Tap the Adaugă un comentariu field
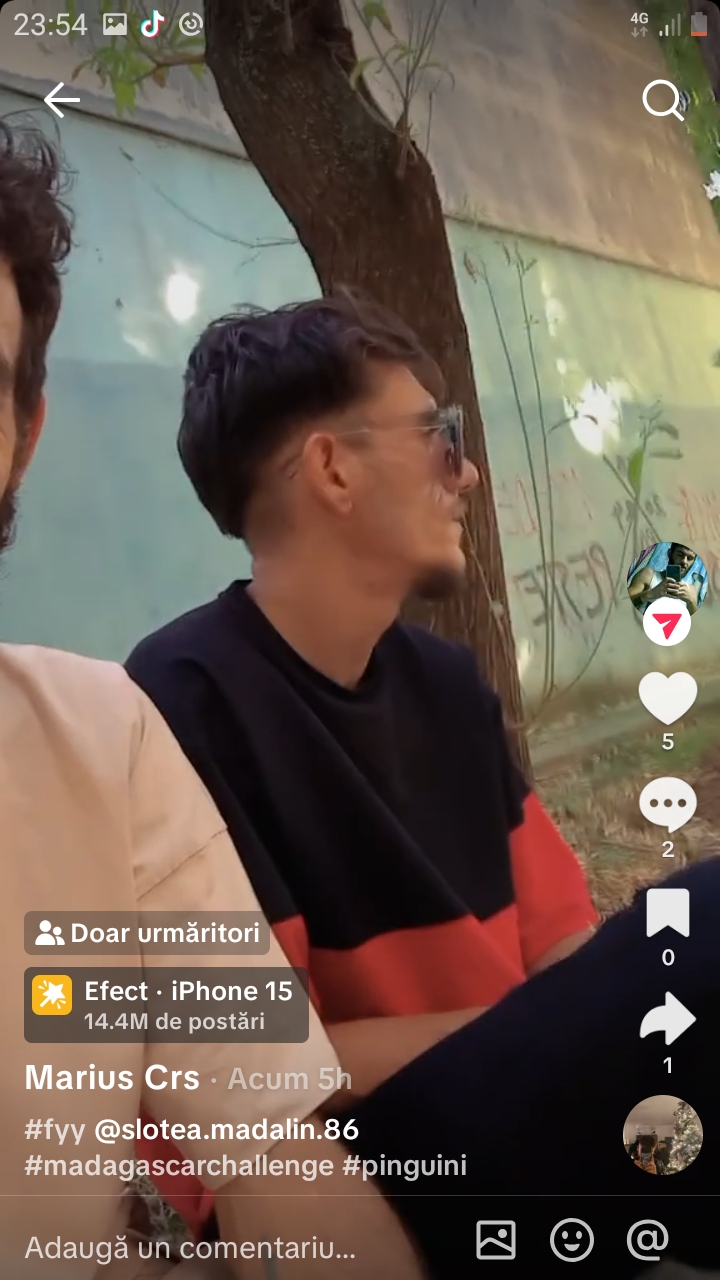 click(x=190, y=1247)
